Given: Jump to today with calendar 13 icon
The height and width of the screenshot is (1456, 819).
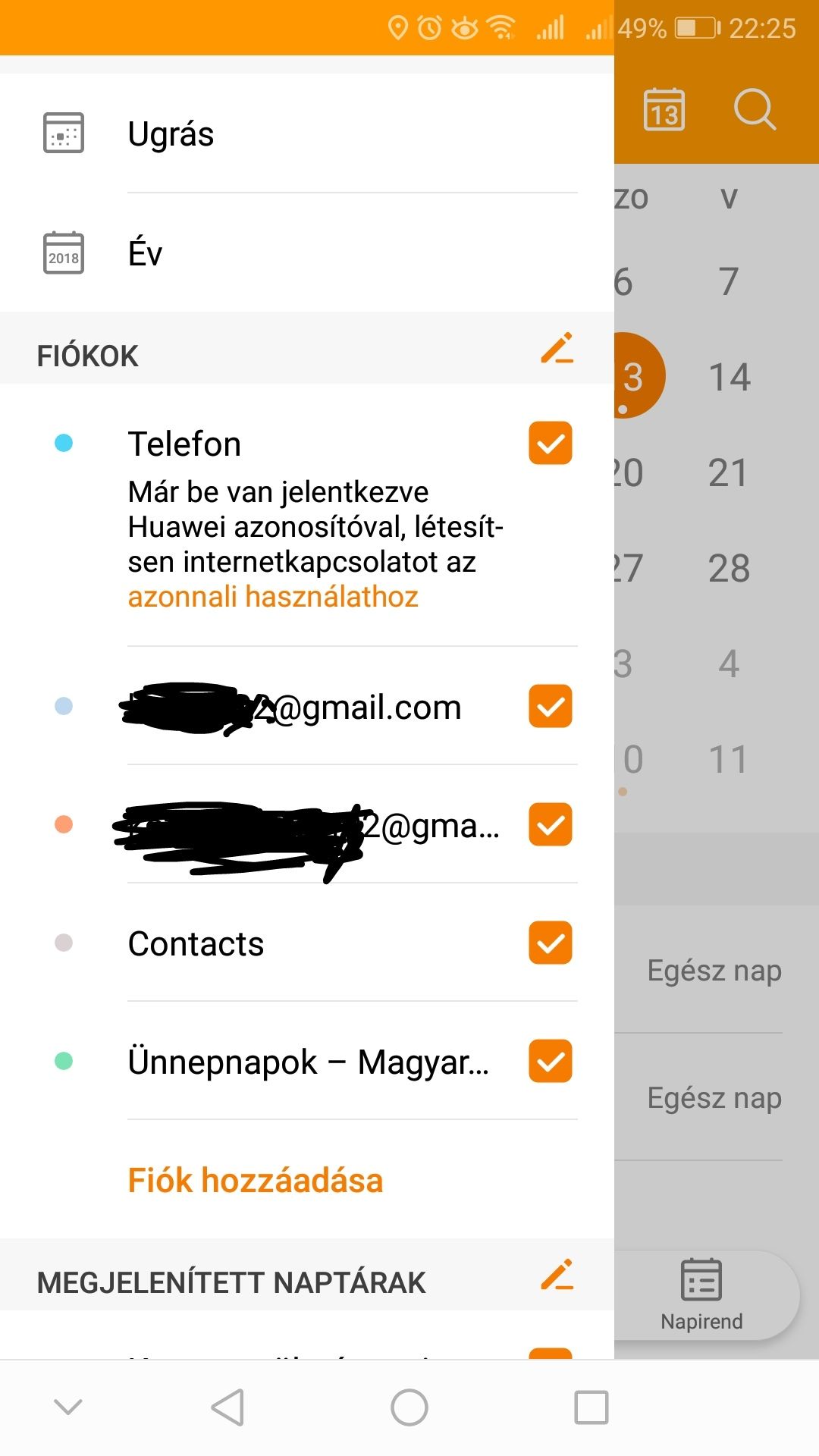Looking at the screenshot, I should click(x=664, y=110).
